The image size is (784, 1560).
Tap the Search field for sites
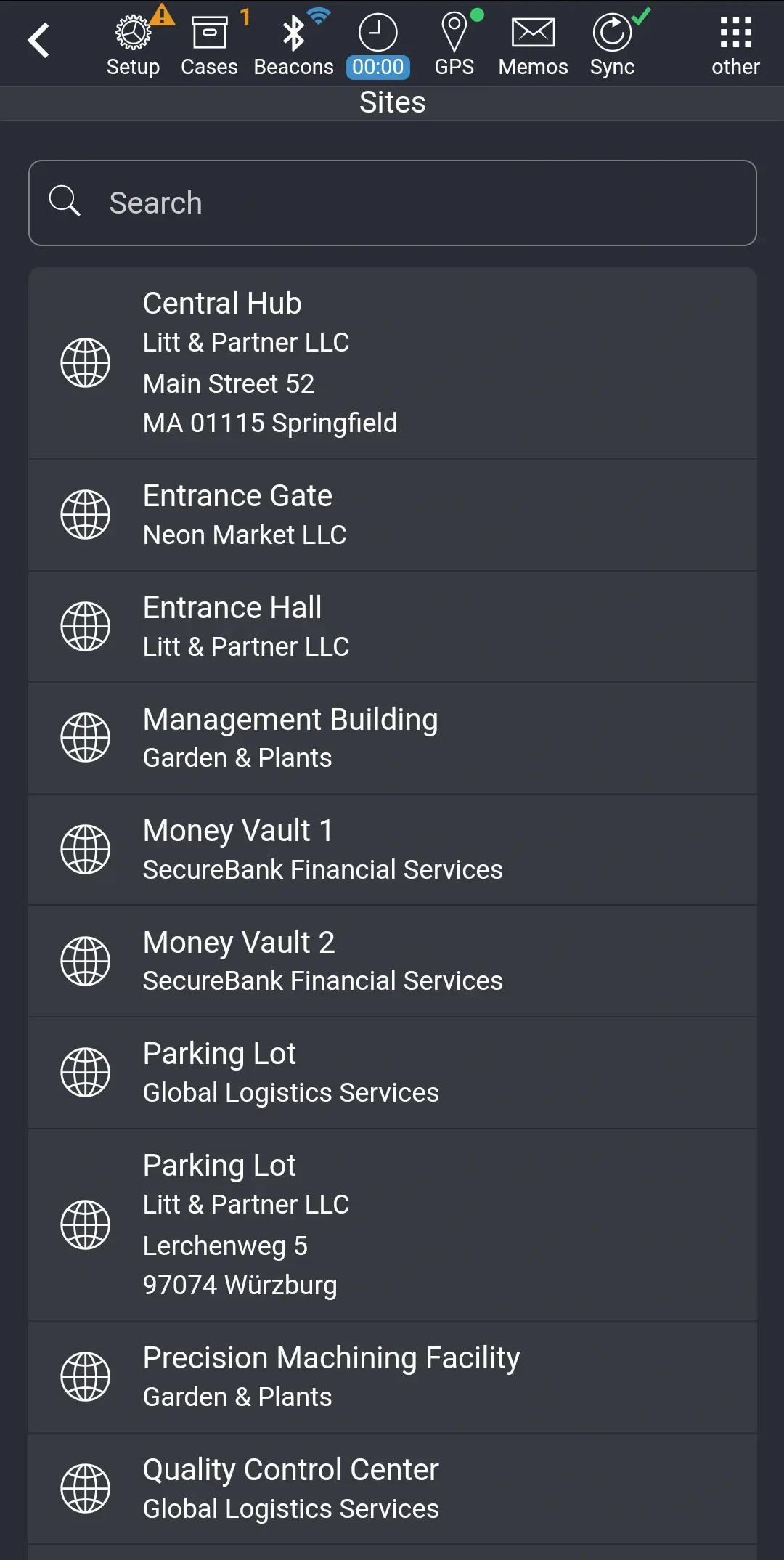(392, 203)
